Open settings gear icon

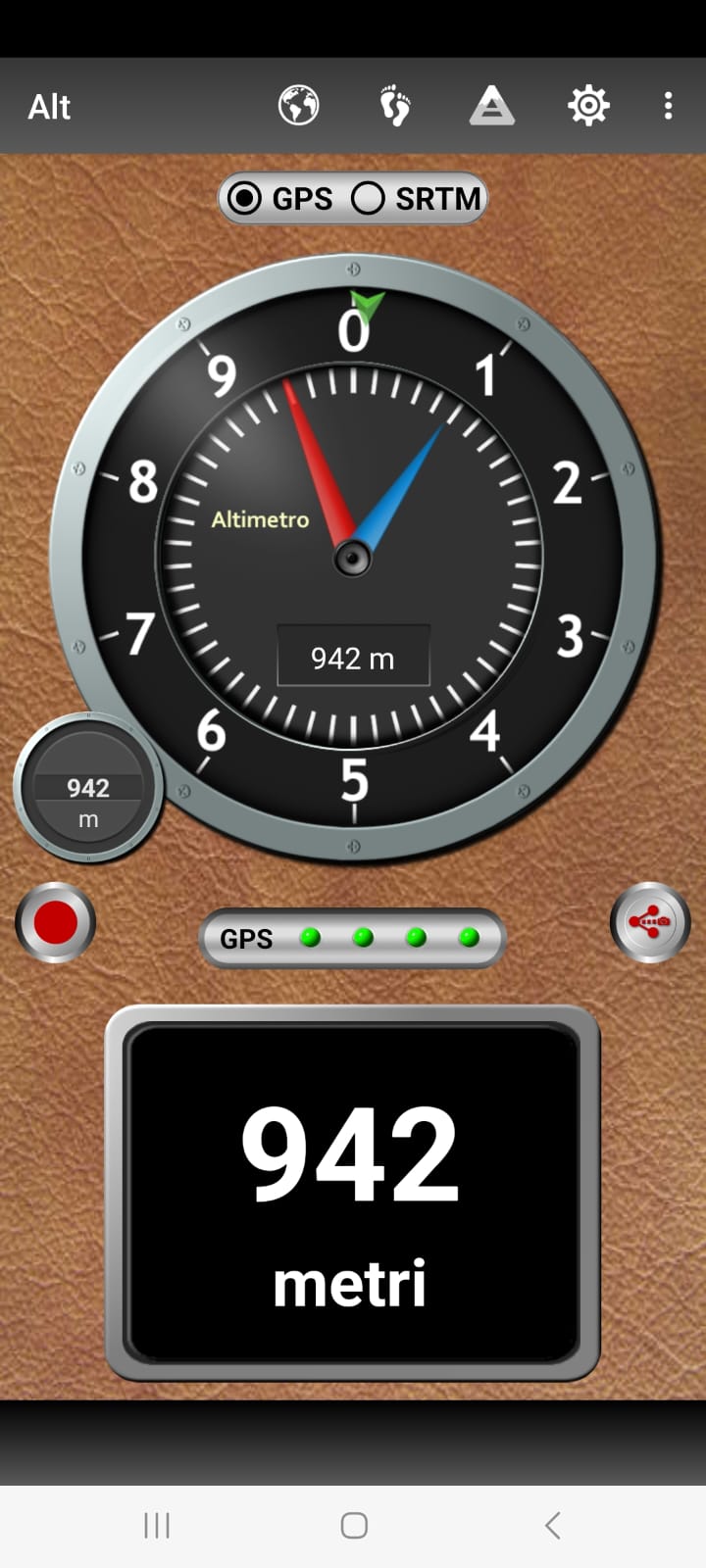point(588,105)
